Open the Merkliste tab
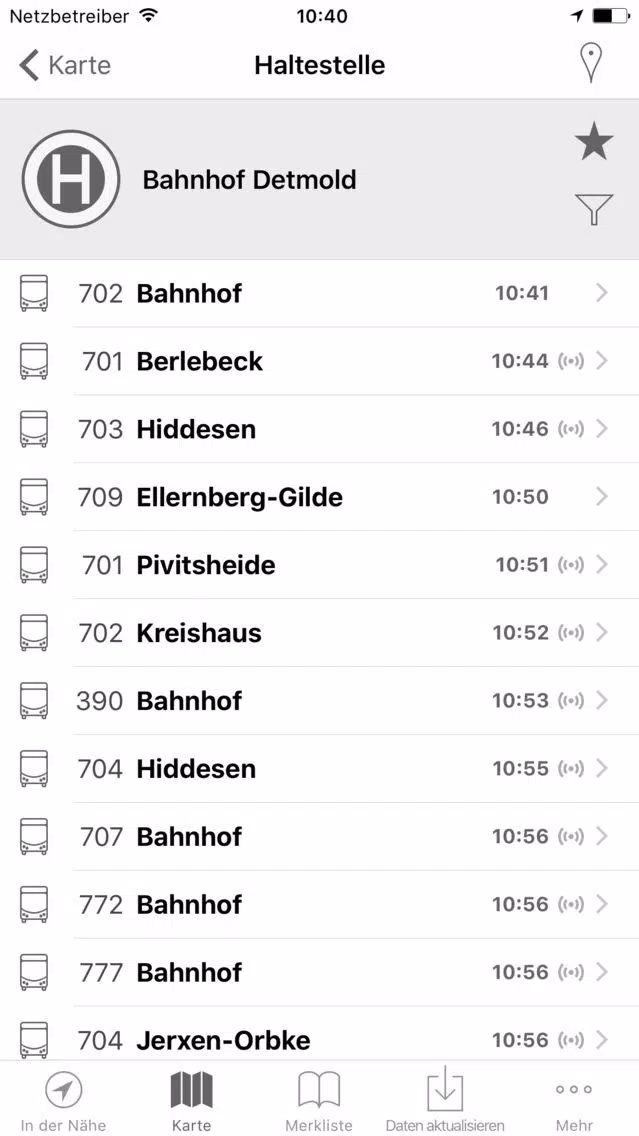639x1136 pixels. [319, 1100]
